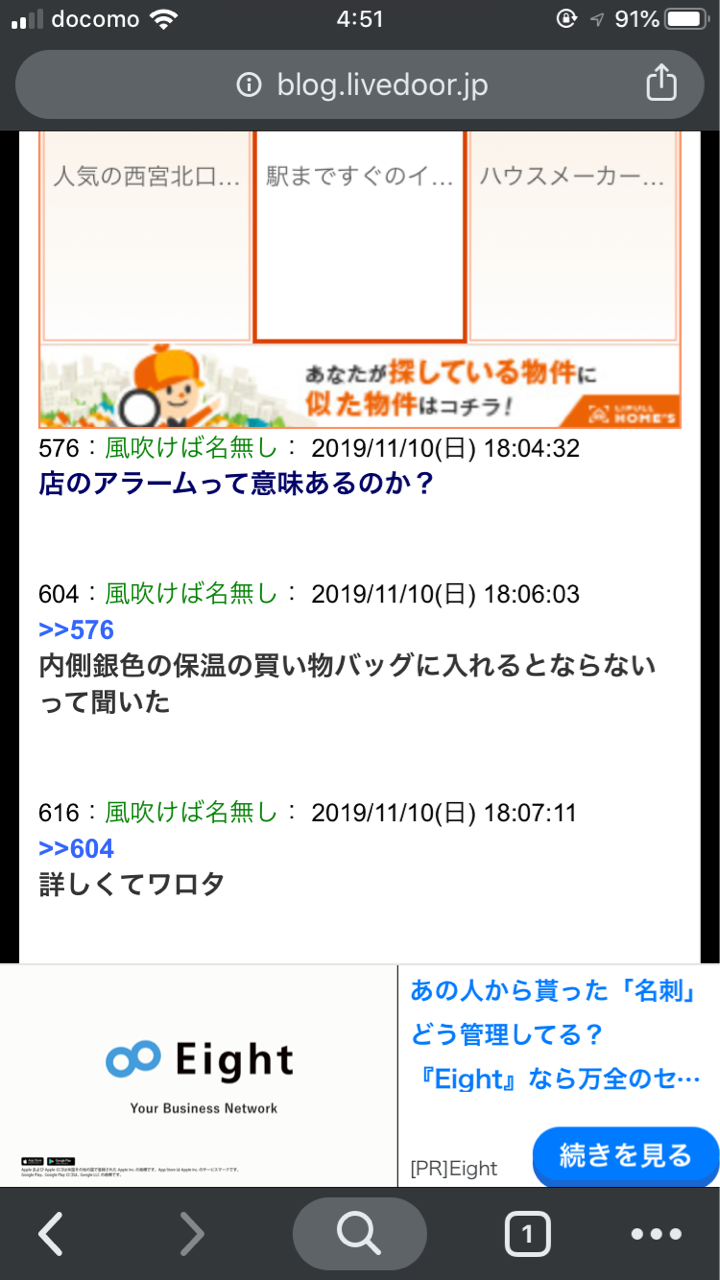Jump to quoted post >>604
Screen dimensions: 720x1280
[x=76, y=849]
